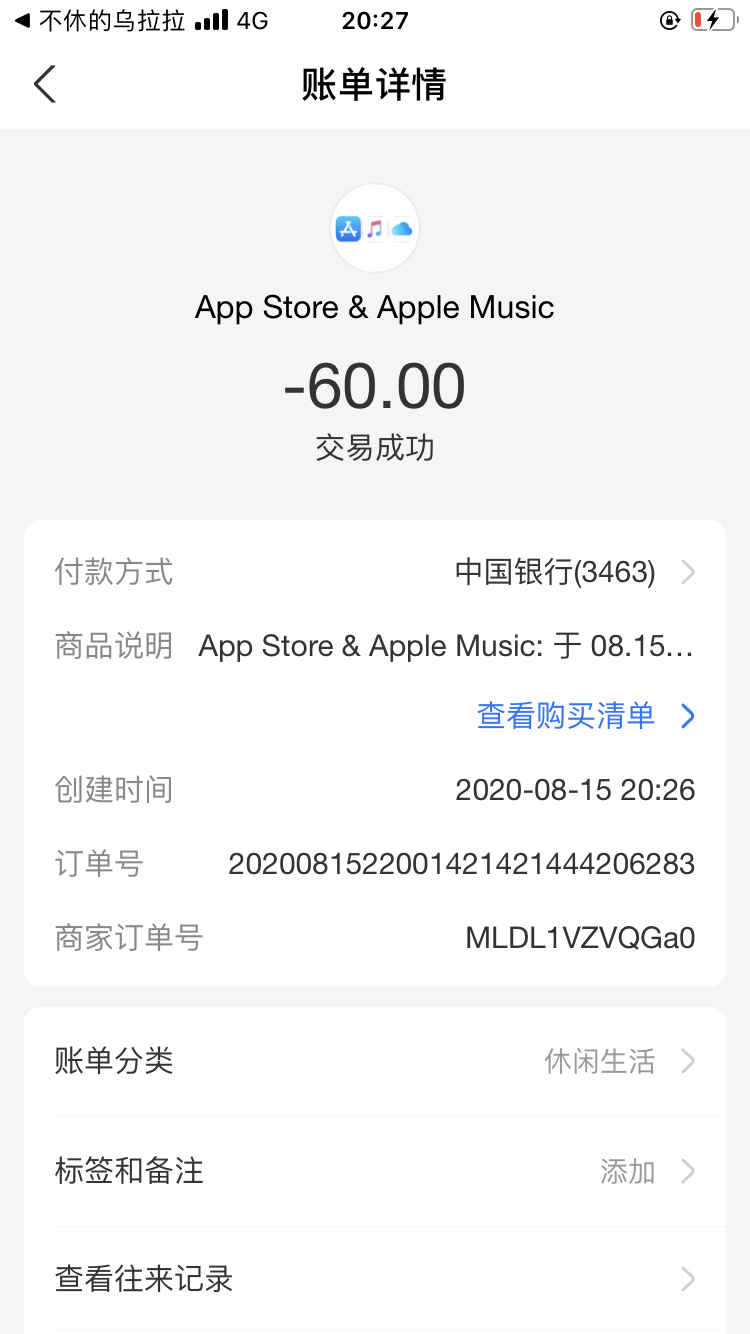Viewport: 750px width, 1334px height.
Task: Tap 添加 to add tags and notes
Action: pos(628,1171)
